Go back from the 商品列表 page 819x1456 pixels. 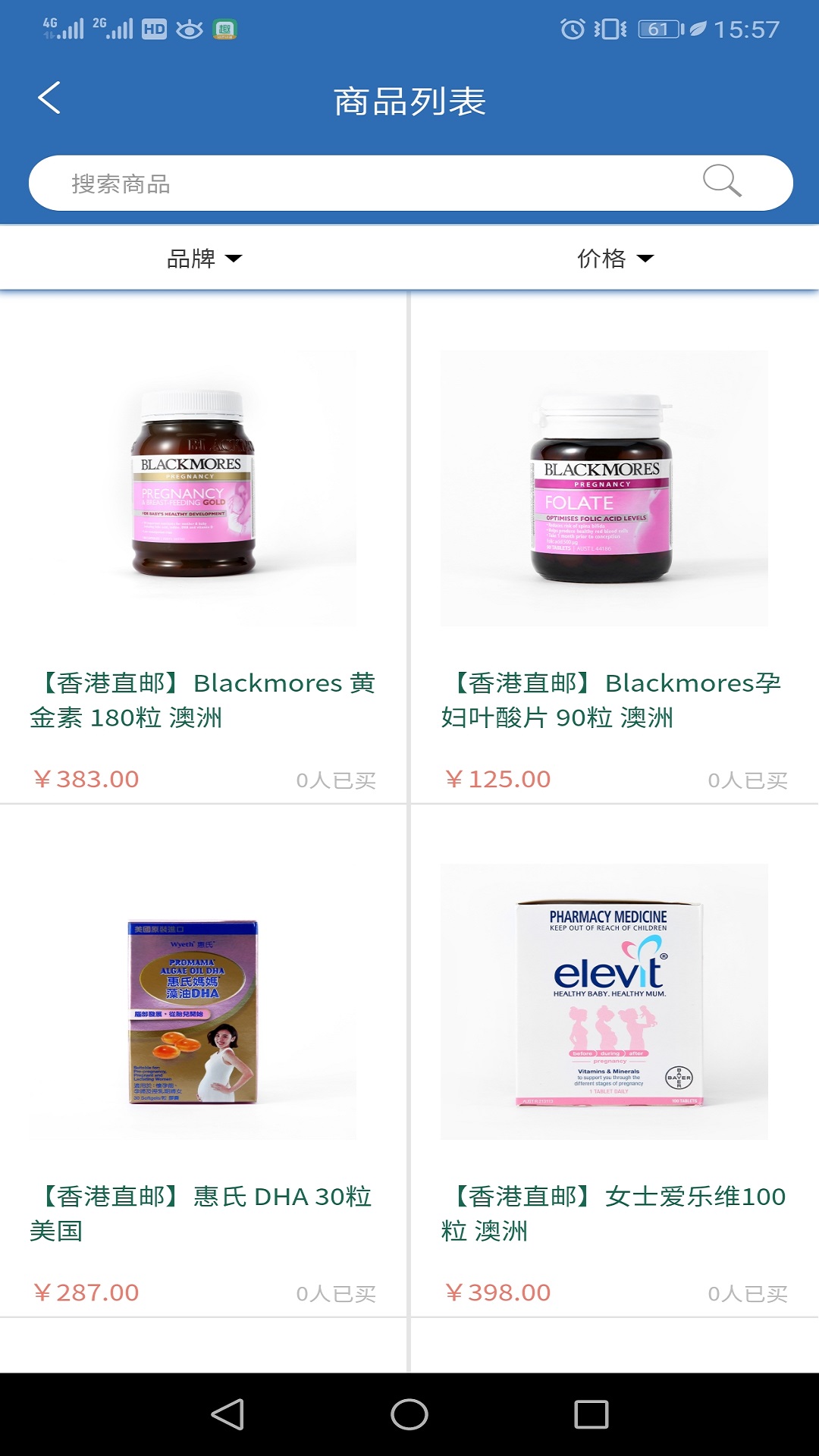pyautogui.click(x=49, y=99)
